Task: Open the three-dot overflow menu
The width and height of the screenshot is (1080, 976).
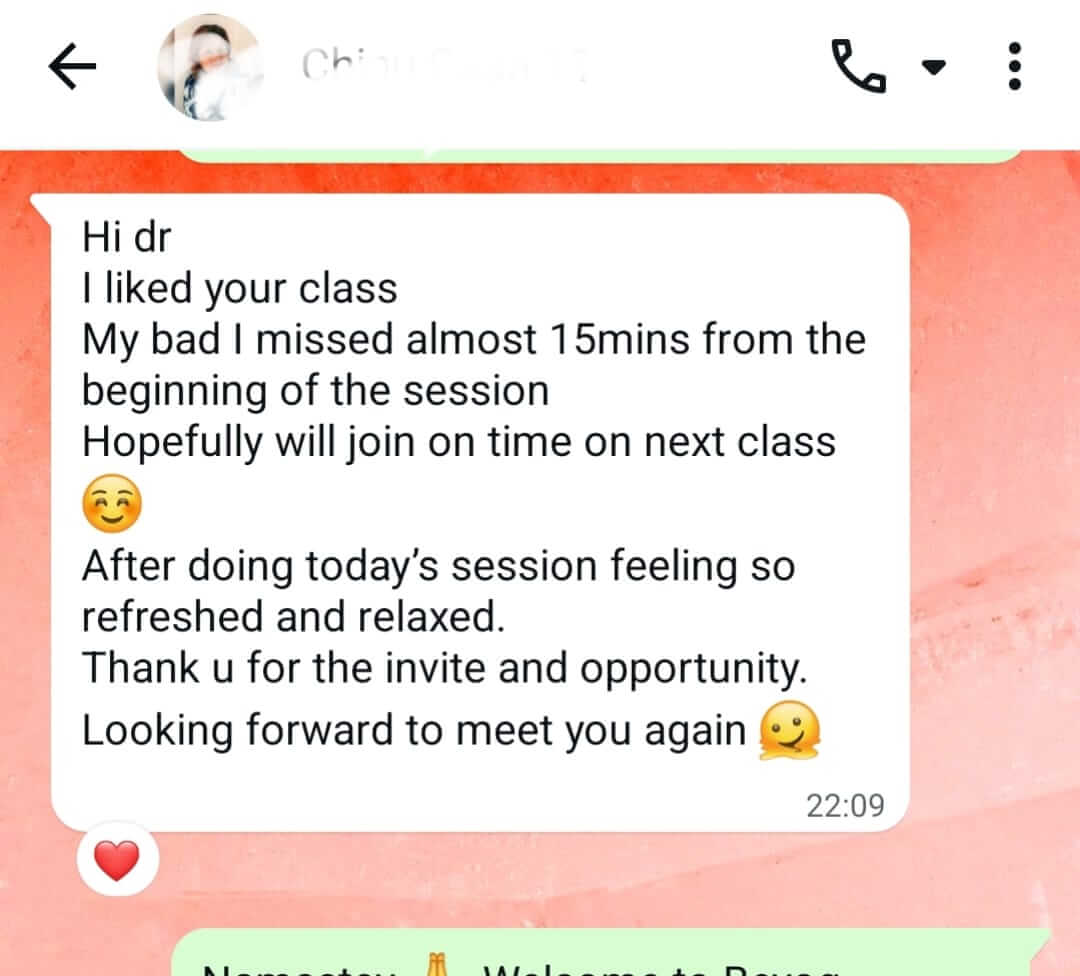Action: (x=1015, y=68)
